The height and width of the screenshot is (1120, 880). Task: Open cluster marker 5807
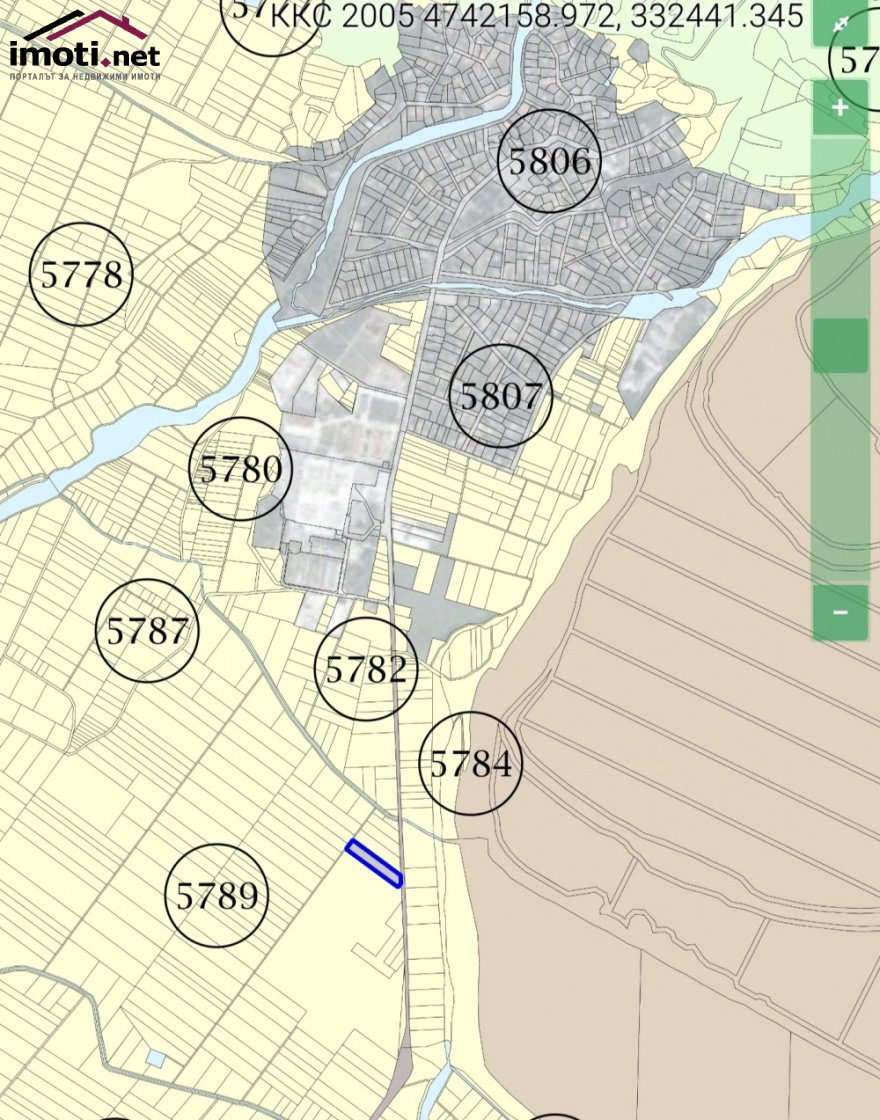pyautogui.click(x=500, y=397)
